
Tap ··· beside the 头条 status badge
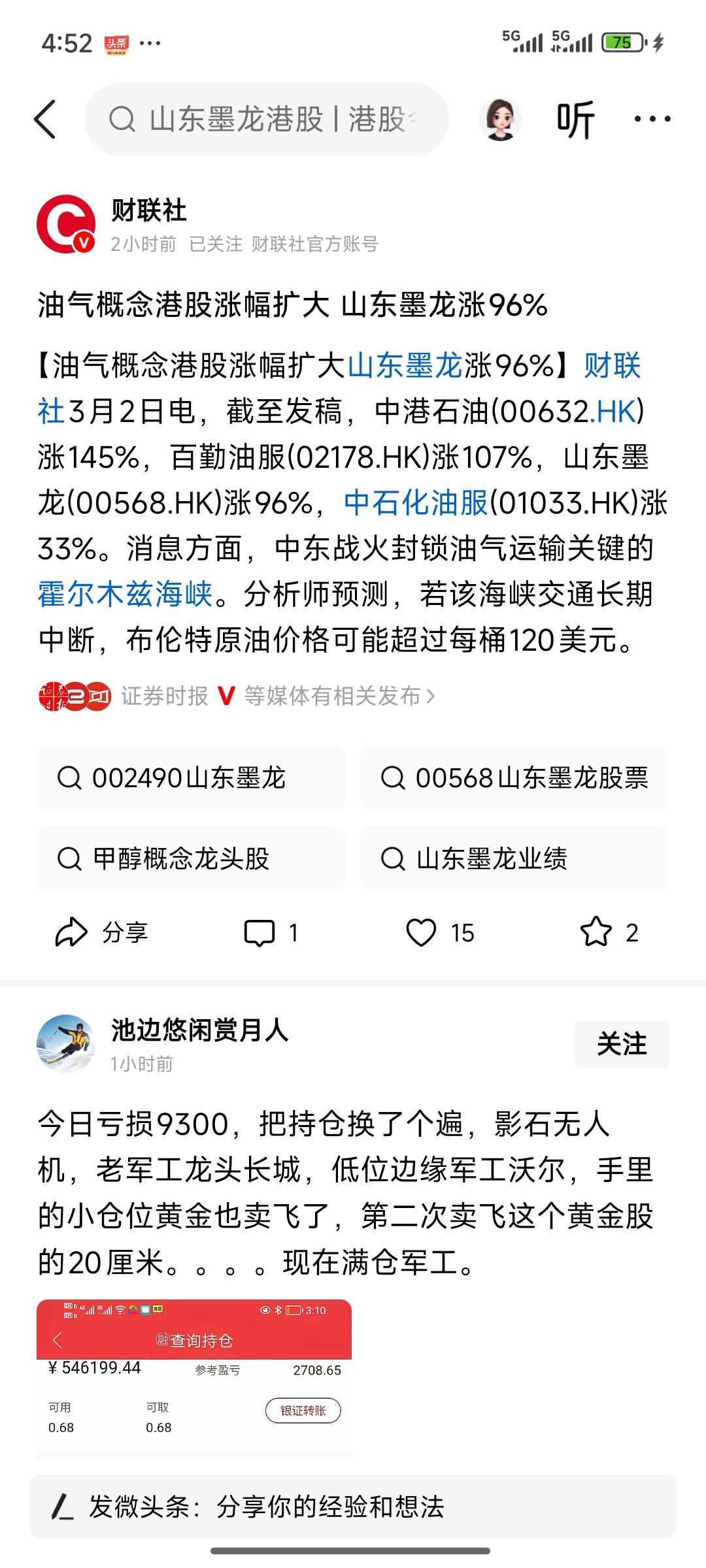tap(149, 43)
